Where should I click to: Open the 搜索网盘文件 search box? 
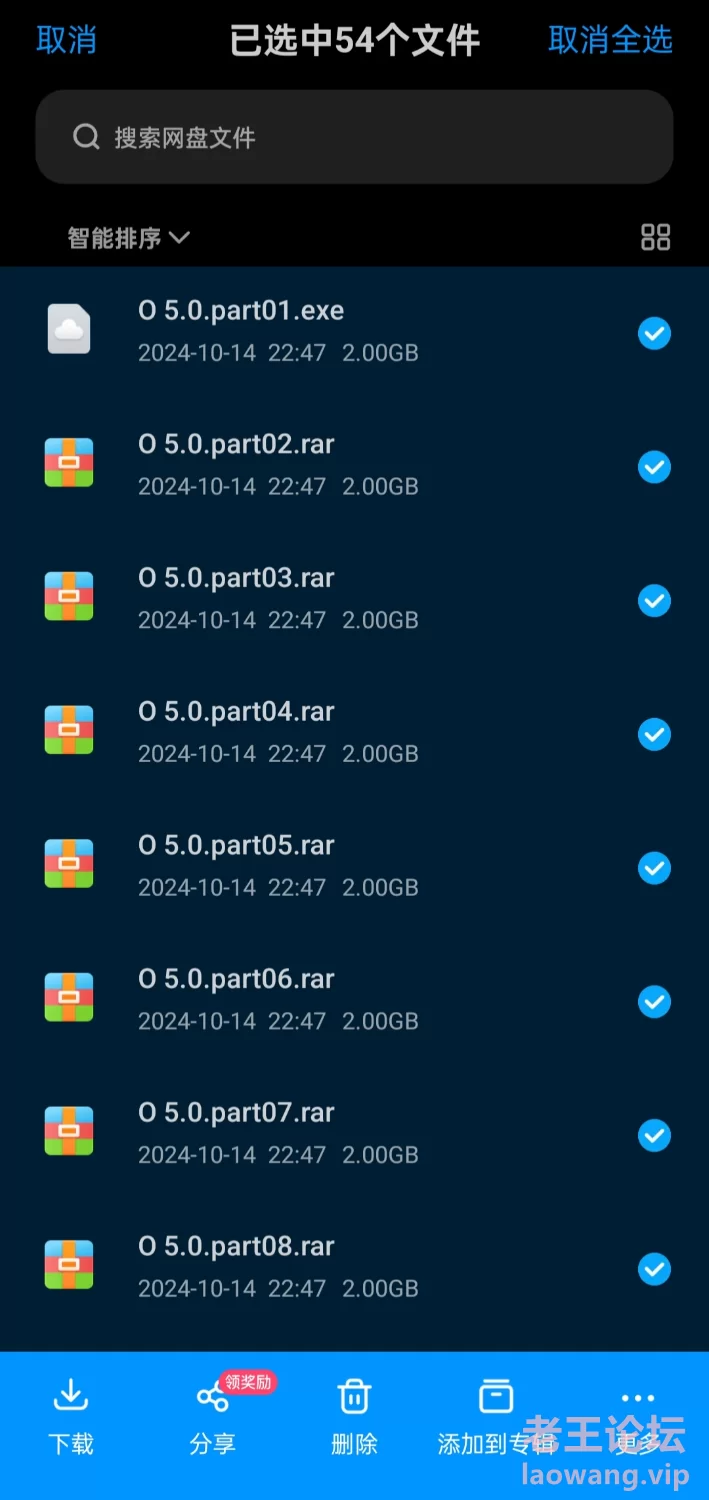pyautogui.click(x=354, y=137)
